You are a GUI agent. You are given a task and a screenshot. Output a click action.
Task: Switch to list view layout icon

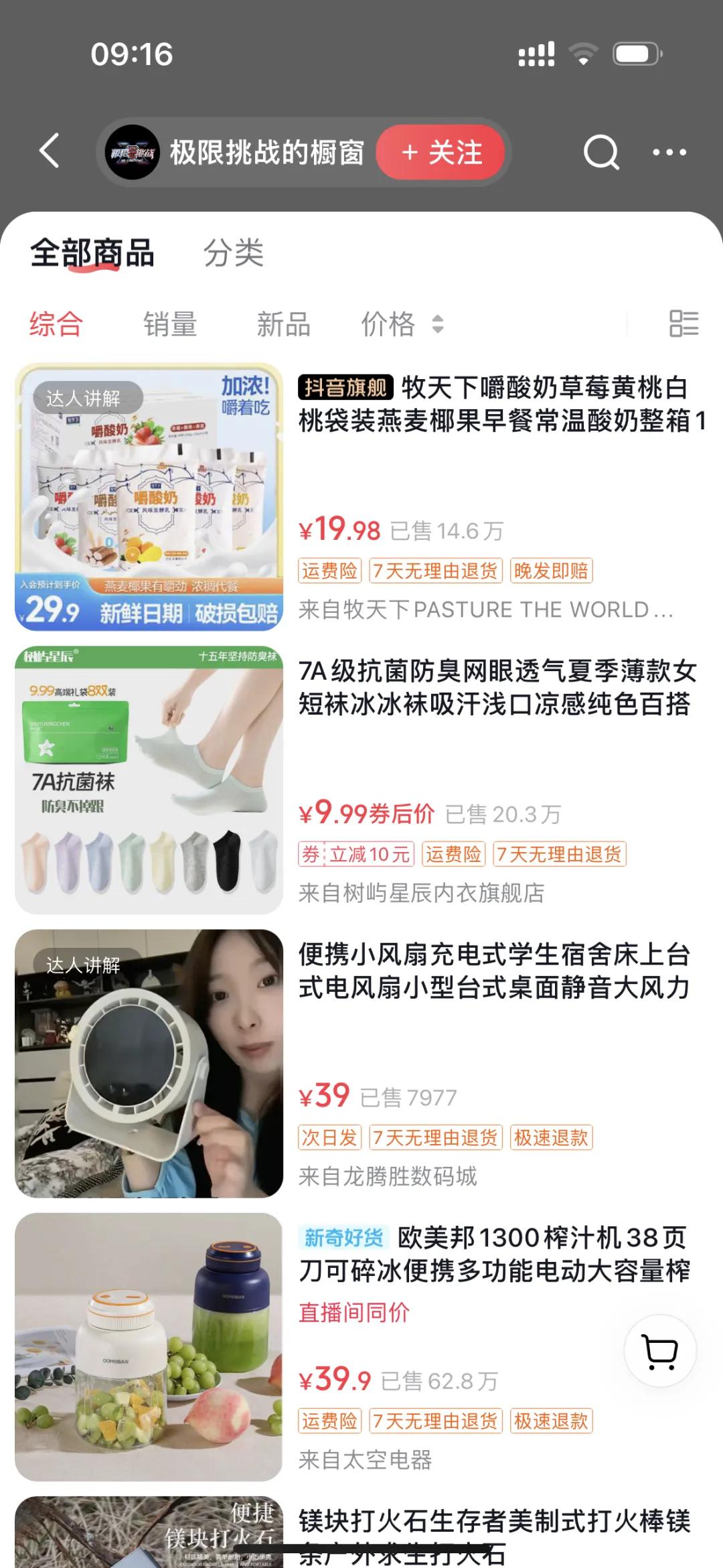[684, 324]
